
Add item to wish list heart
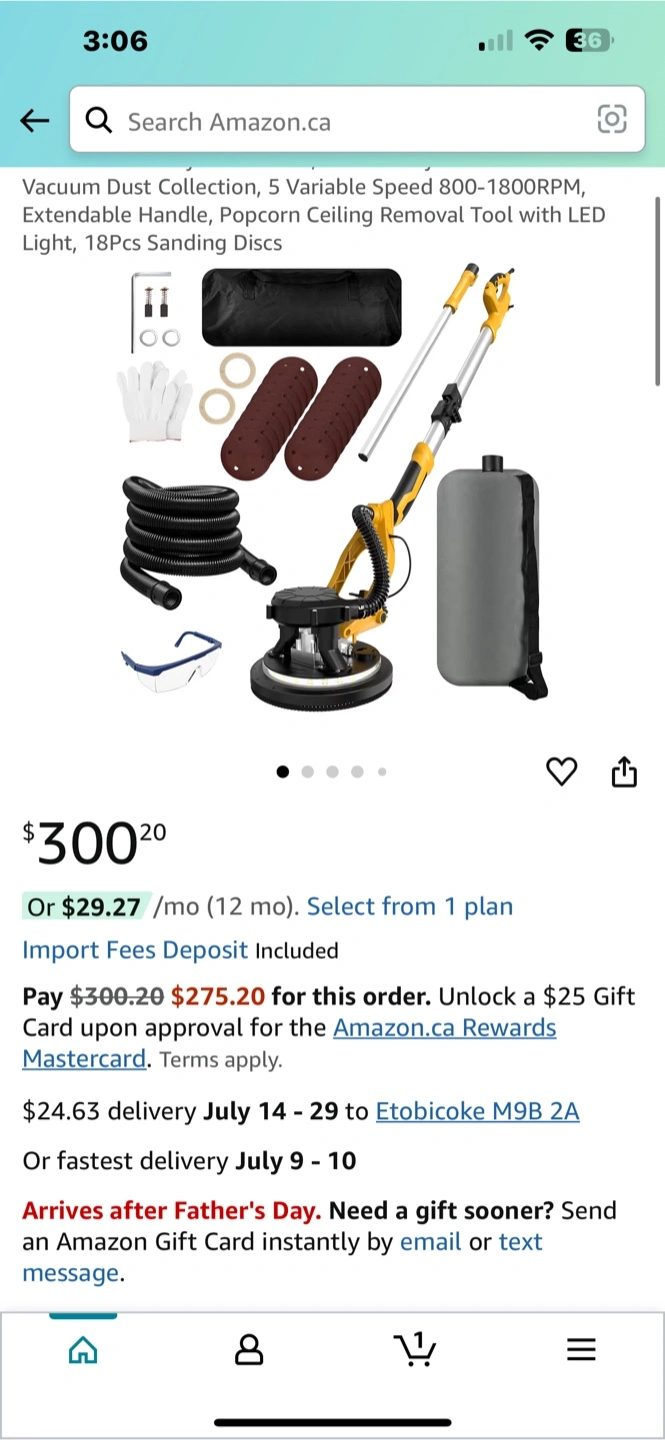click(x=562, y=772)
